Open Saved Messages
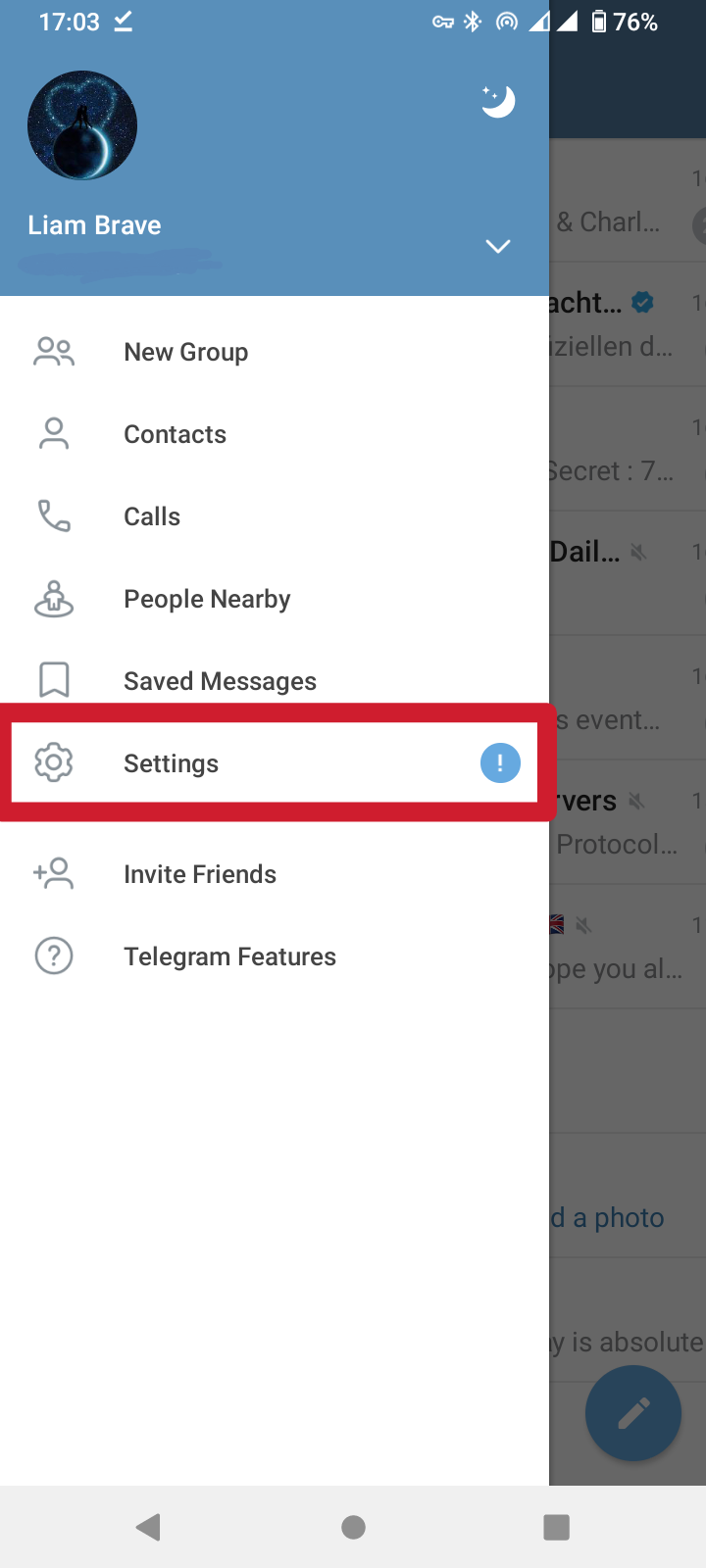This screenshot has width=706, height=1568. tap(220, 681)
